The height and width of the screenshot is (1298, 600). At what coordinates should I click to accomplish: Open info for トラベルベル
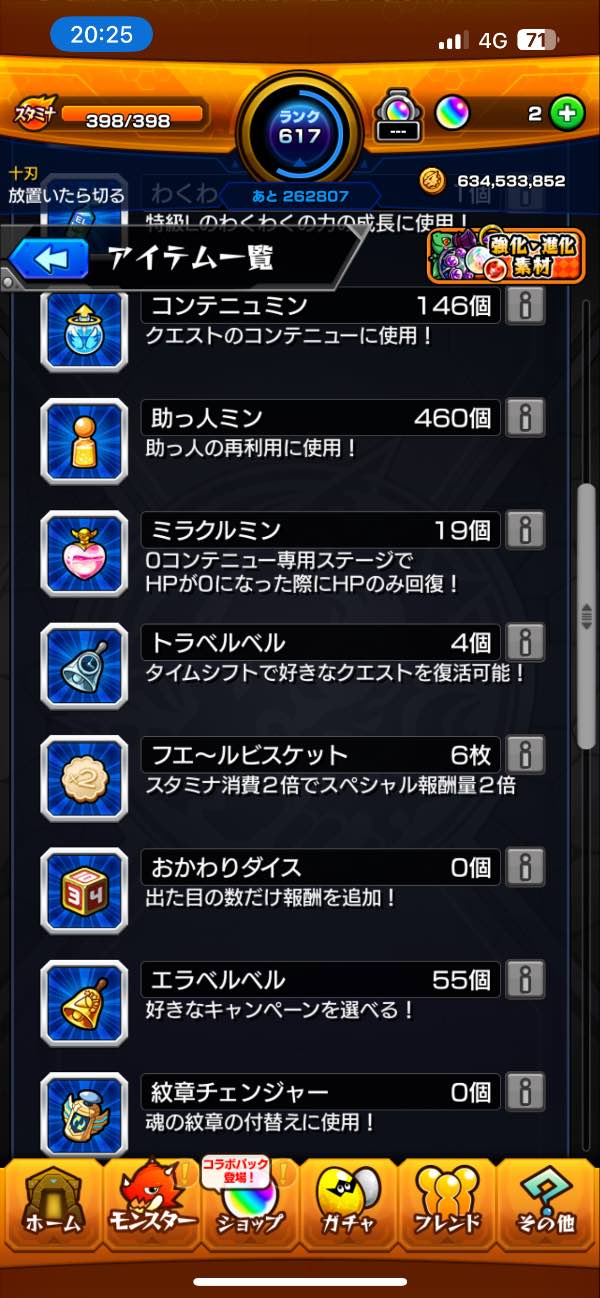pyautogui.click(x=525, y=640)
